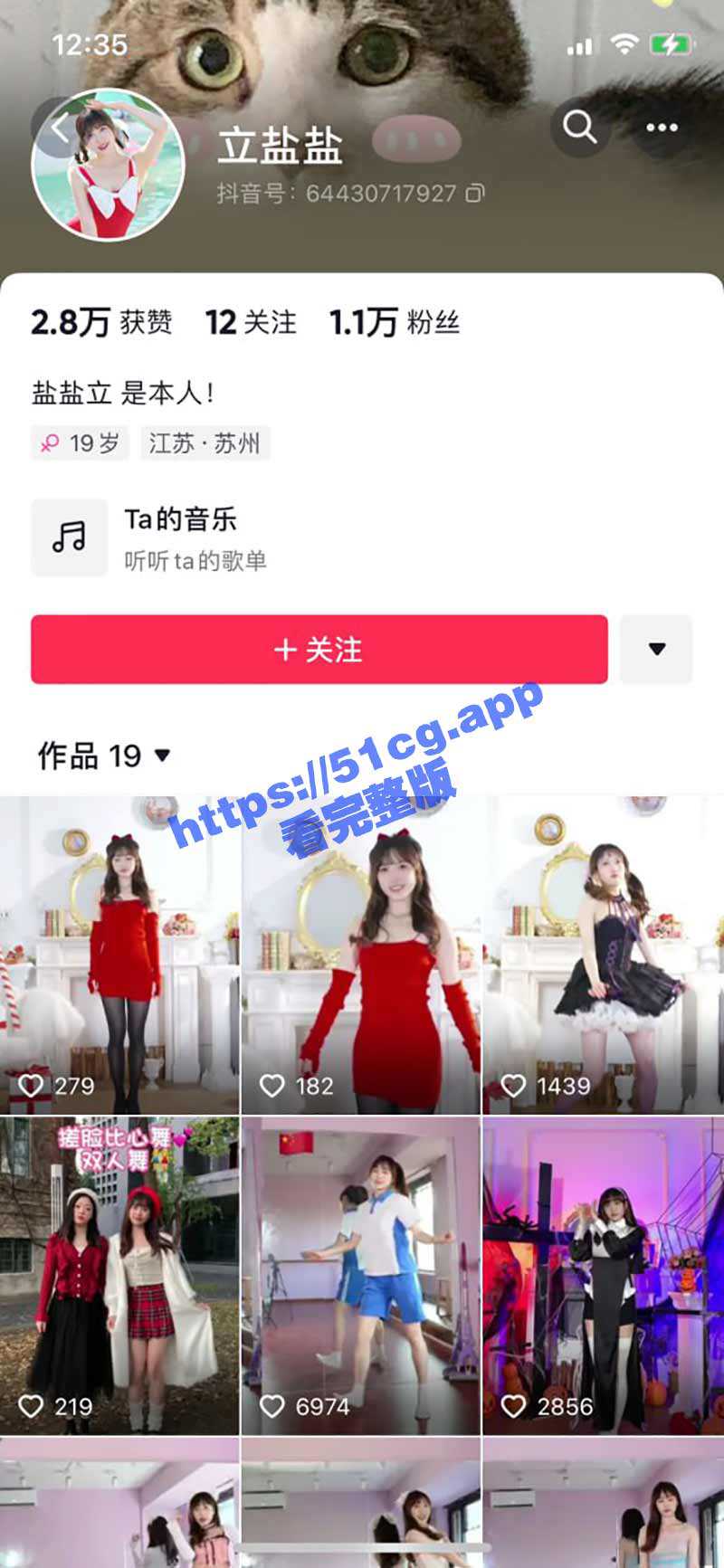View the 12 关注 following list
Image resolution: width=724 pixels, height=1568 pixels.
click(251, 322)
